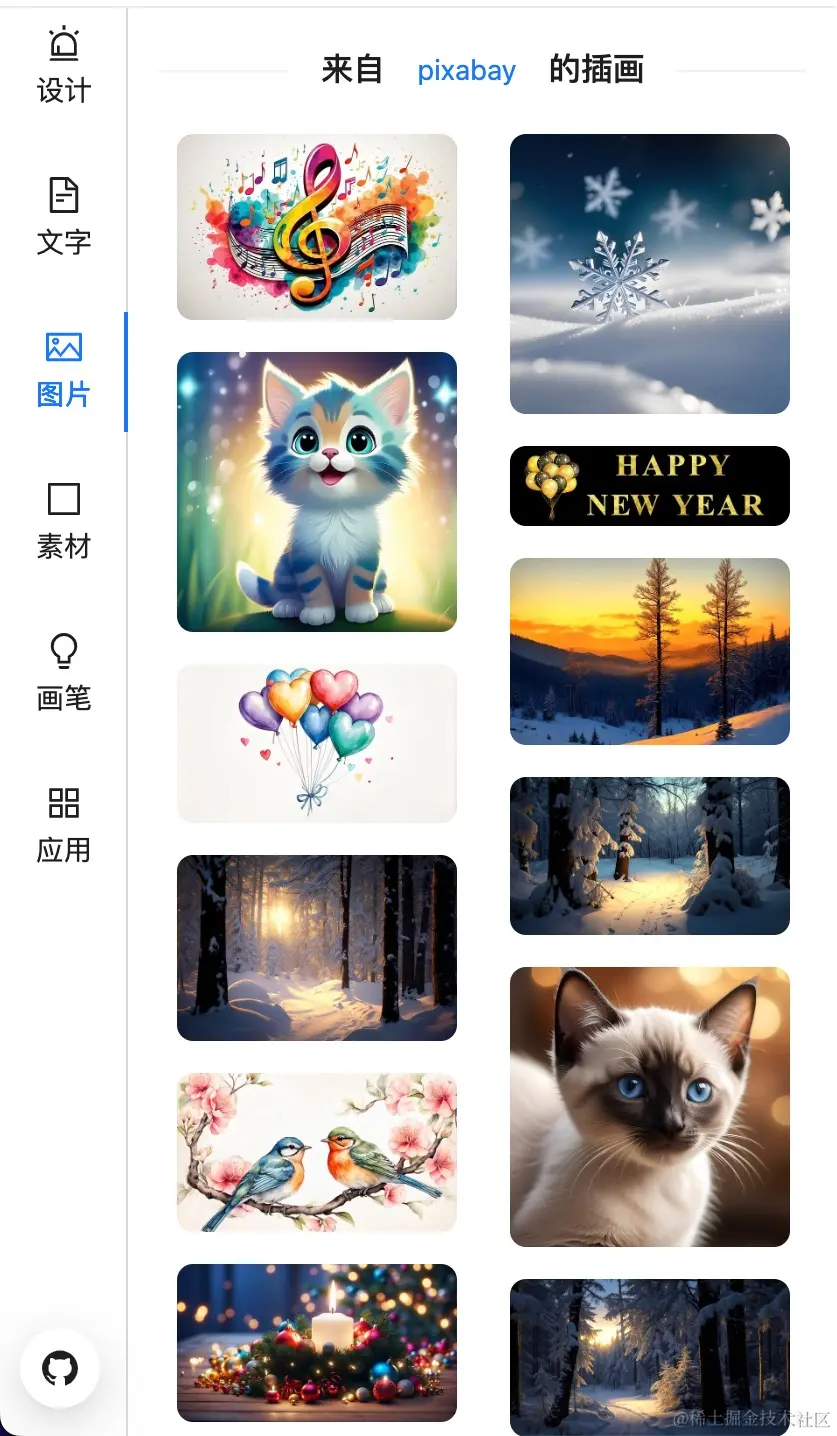Image resolution: width=837 pixels, height=1436 pixels.
Task: Select the Christmas candle wreath image
Action: [x=317, y=1342]
